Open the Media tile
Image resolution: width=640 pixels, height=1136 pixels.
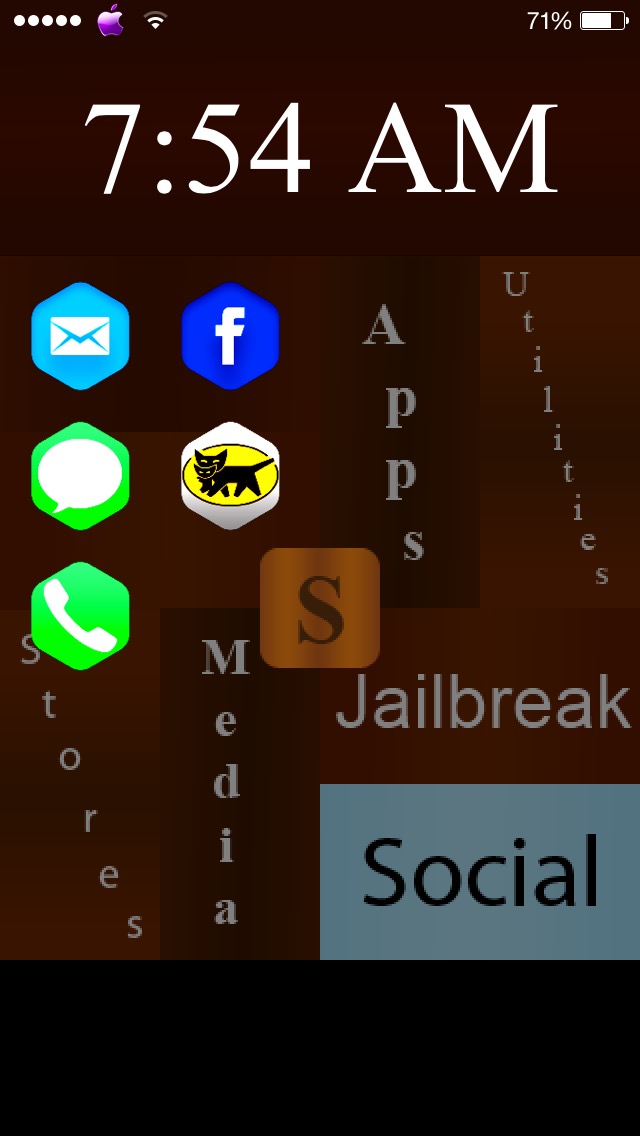(x=240, y=785)
